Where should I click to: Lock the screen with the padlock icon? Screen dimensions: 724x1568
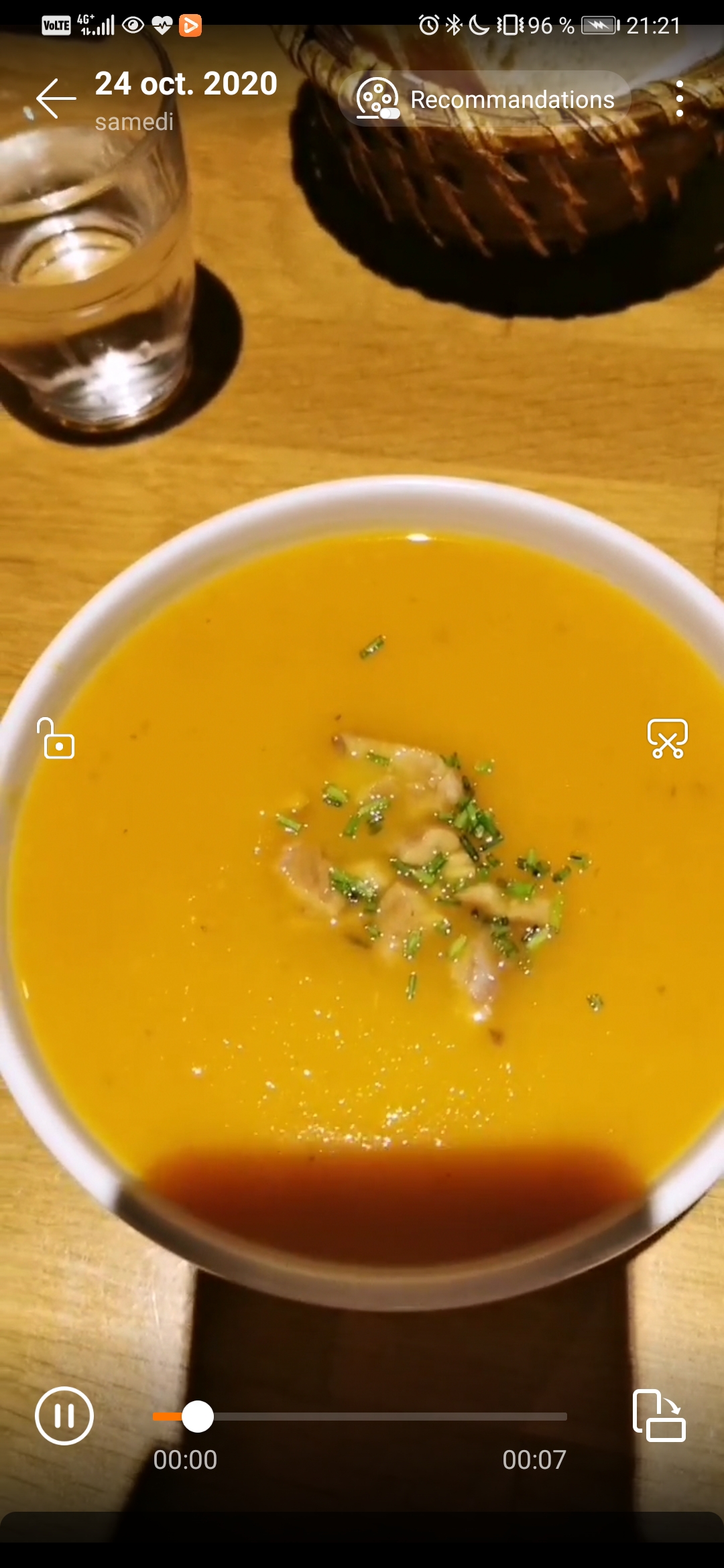click(57, 738)
